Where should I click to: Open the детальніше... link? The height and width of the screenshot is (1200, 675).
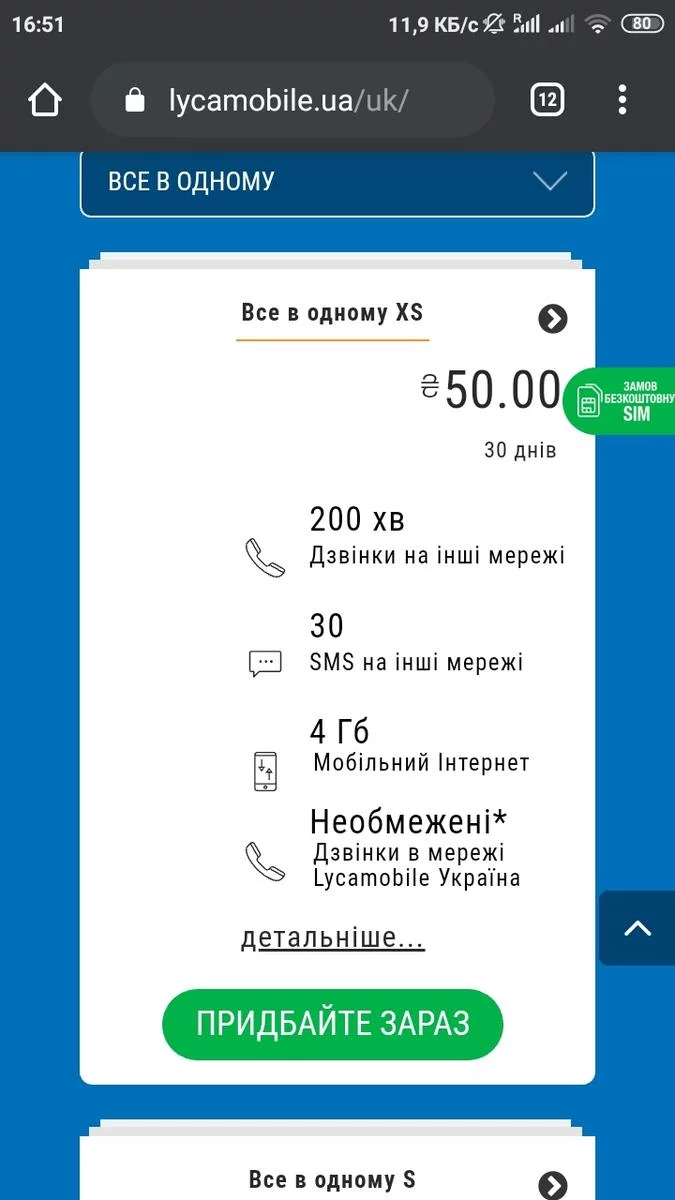pos(333,939)
